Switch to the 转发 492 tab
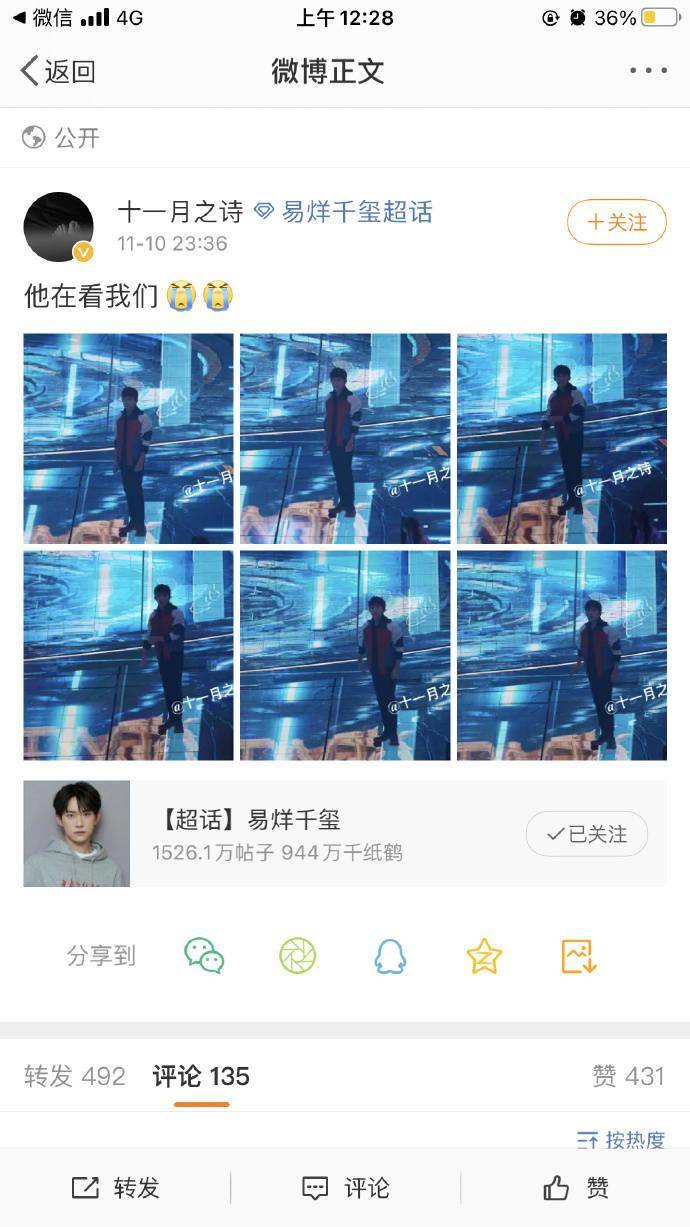This screenshot has height=1227, width=690. tap(75, 1076)
